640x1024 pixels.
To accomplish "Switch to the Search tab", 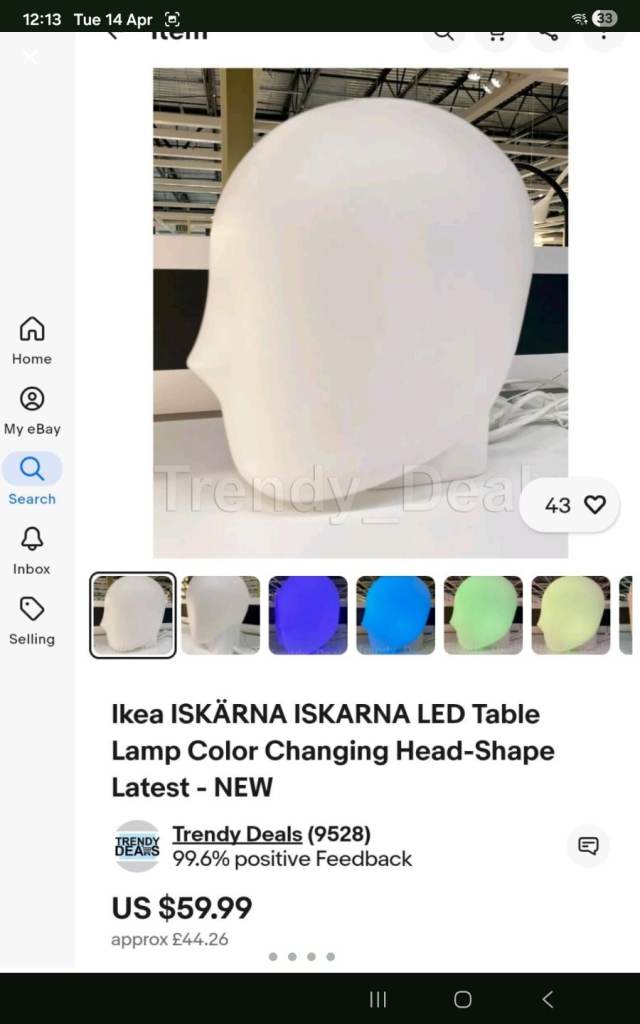I will [31, 480].
